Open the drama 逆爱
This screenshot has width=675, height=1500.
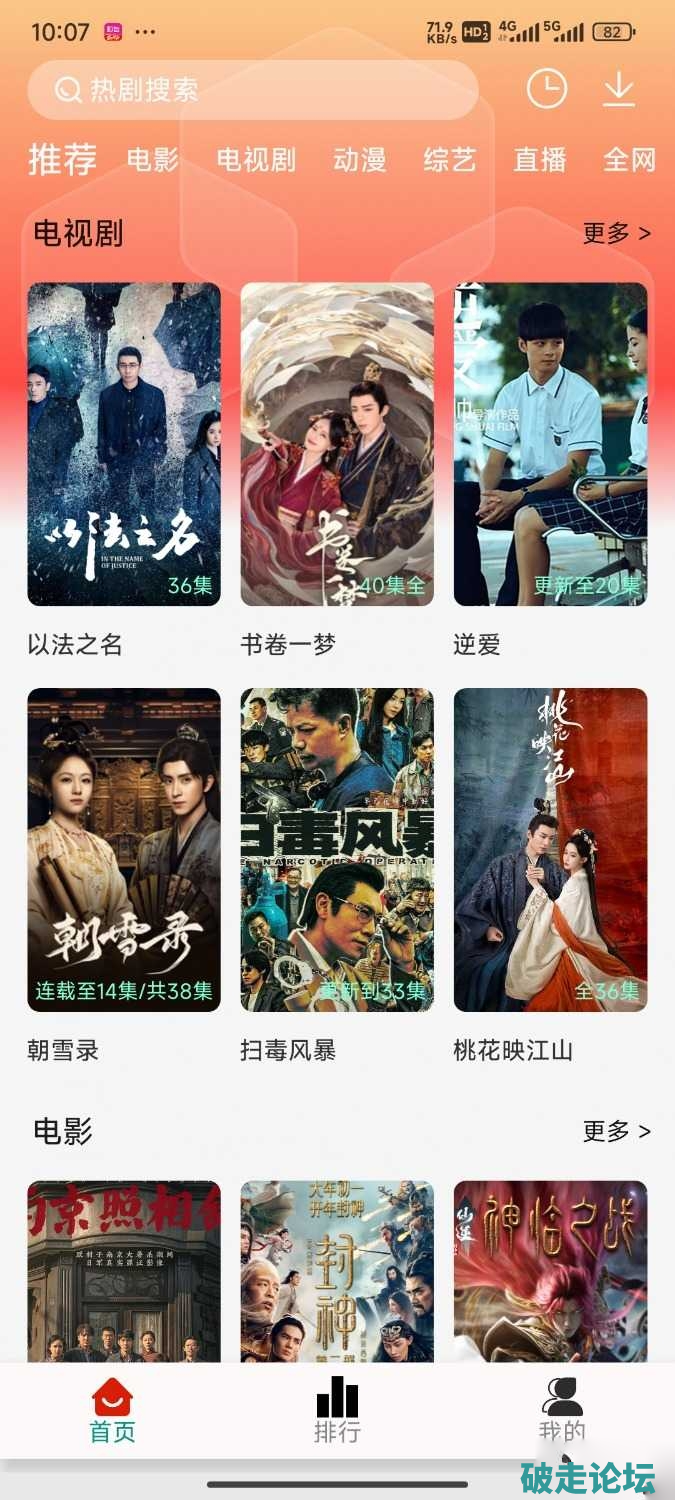pyautogui.click(x=551, y=444)
